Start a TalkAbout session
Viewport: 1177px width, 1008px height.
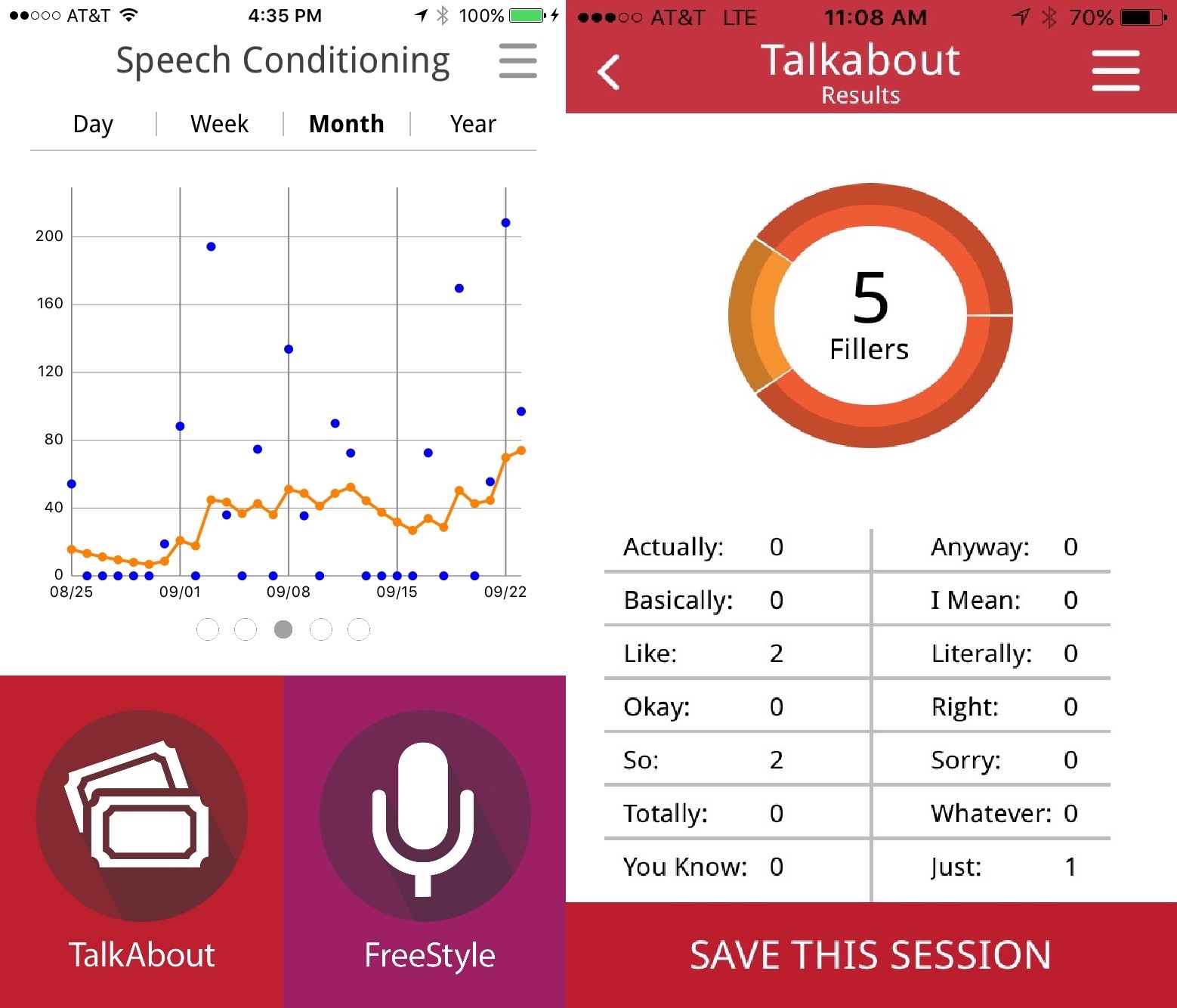[x=141, y=839]
